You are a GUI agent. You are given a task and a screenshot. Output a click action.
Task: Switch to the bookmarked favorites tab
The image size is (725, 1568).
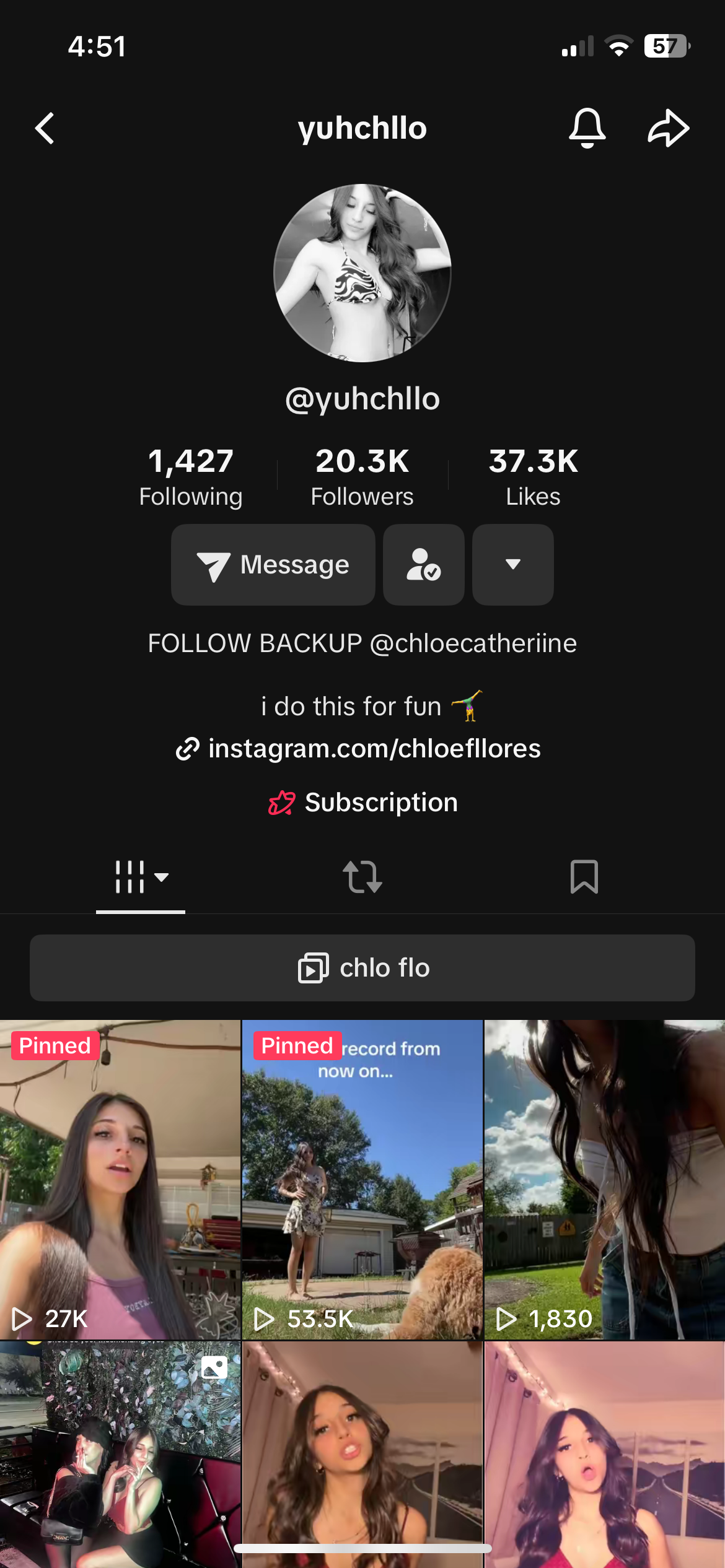tap(584, 877)
